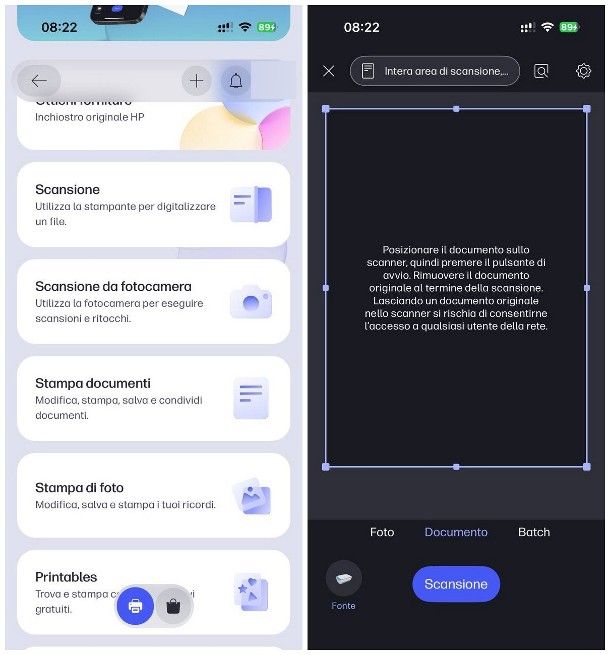Open the Stampa documenti card
610x655 pixels.
click(153, 398)
